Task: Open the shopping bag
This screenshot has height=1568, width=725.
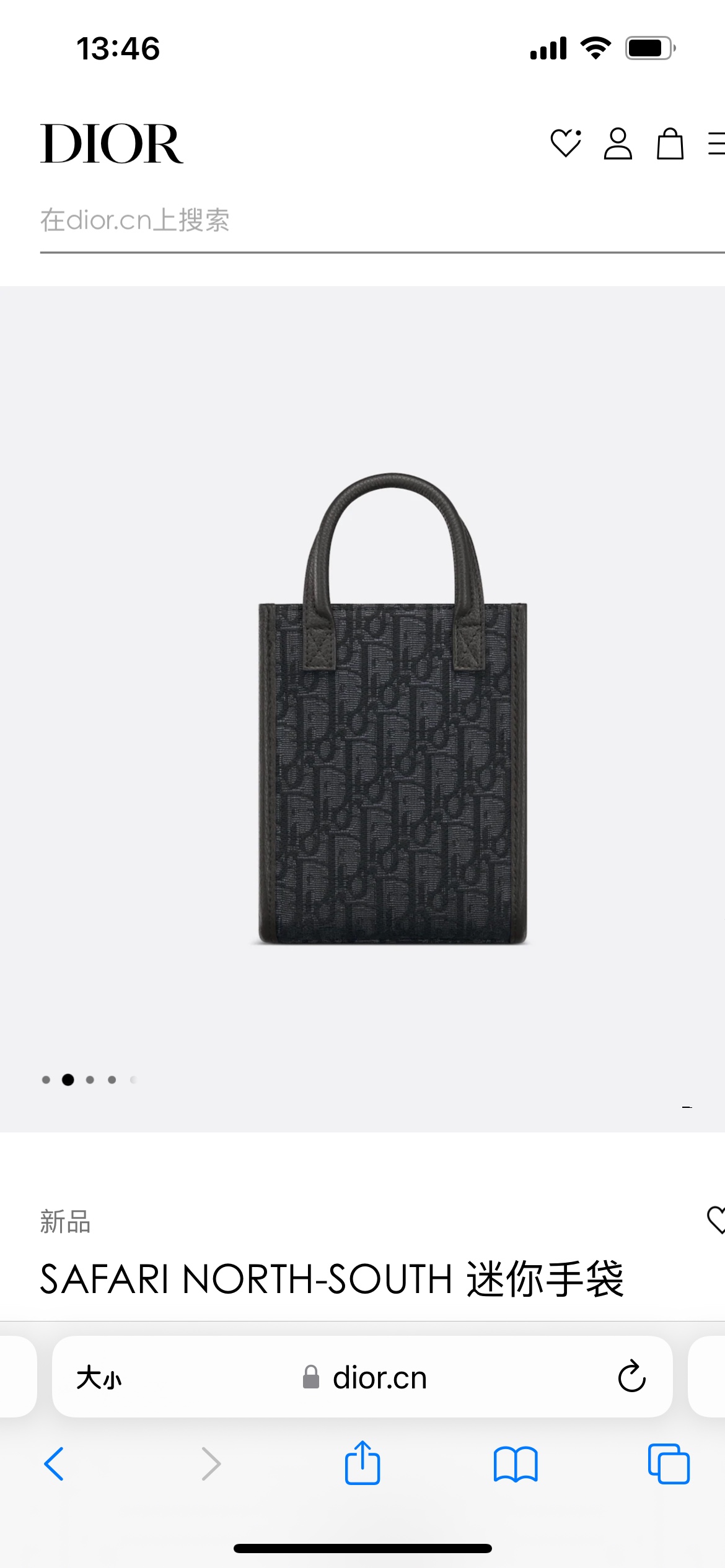Action: (670, 144)
